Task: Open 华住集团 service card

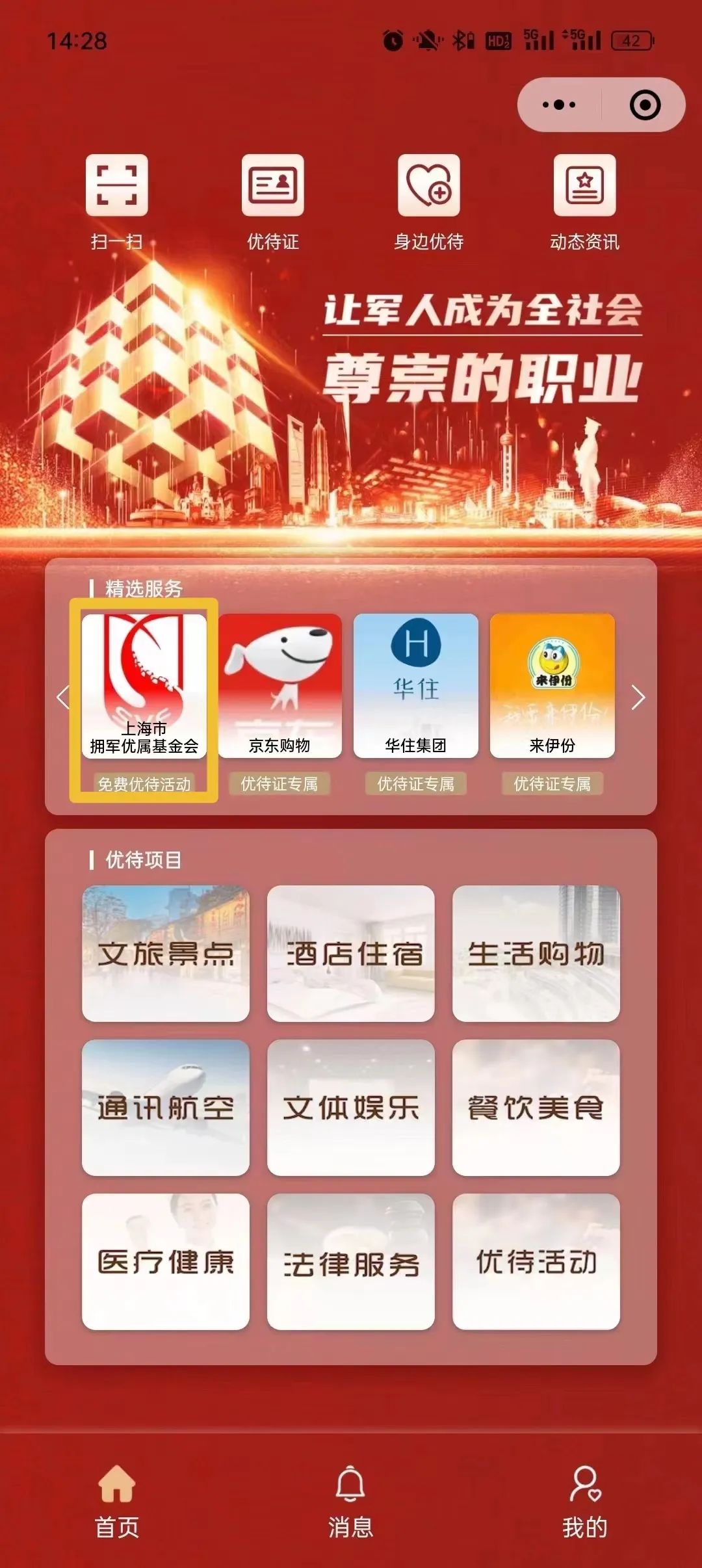Action: point(416,686)
